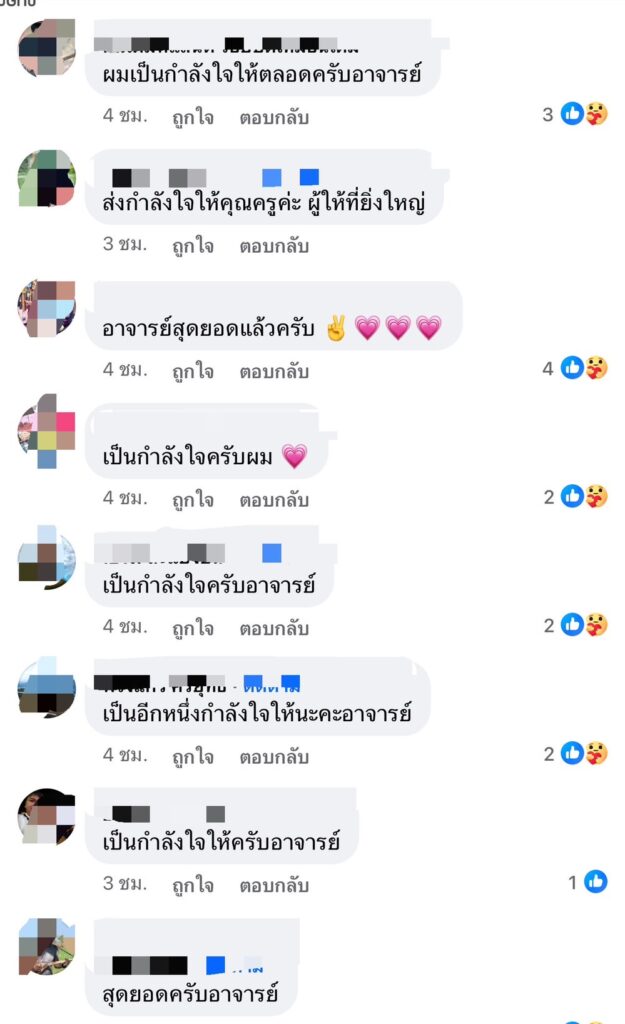Screen dimensions: 625x1024
Task: Like the comment 'เป็นกำลังใจครับผม'
Action: tap(192, 499)
